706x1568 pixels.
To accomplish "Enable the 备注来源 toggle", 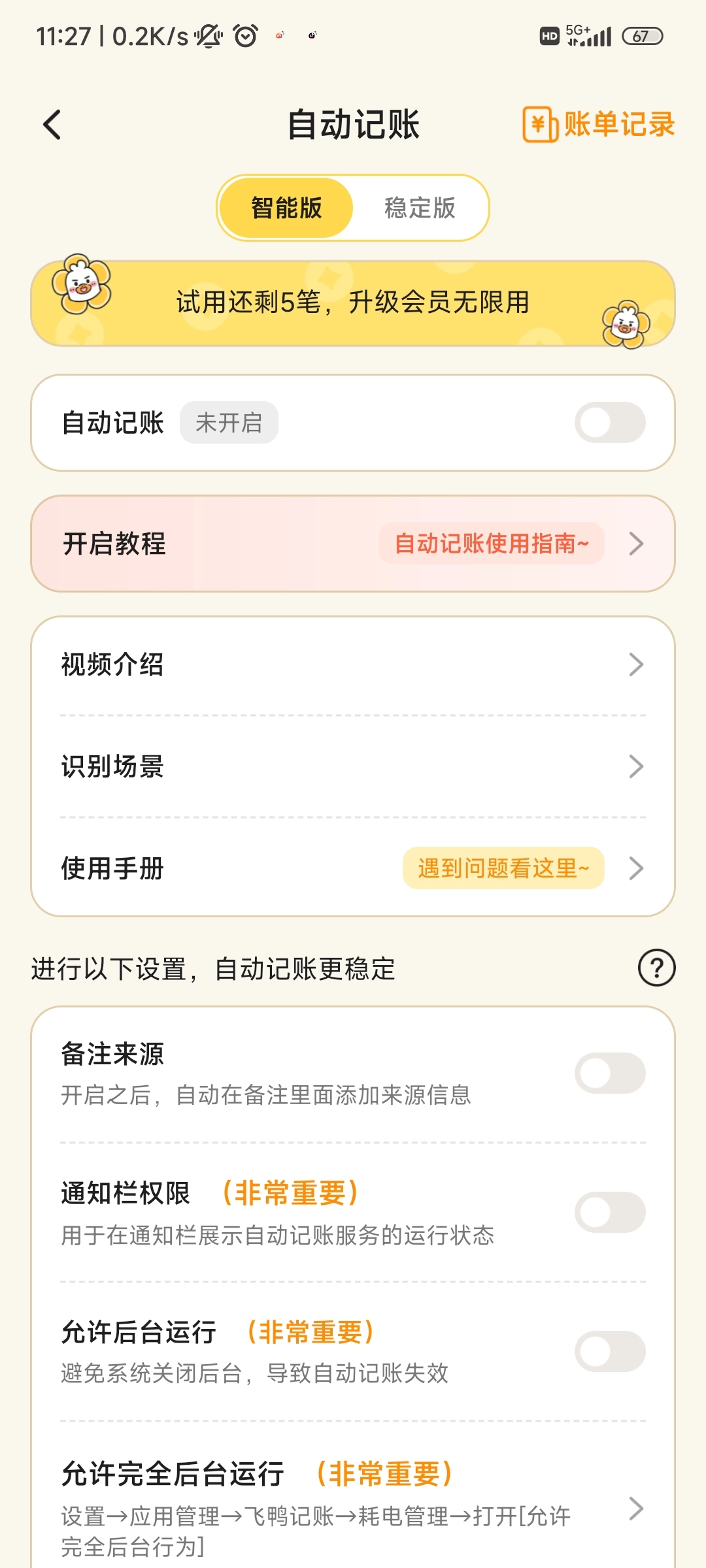I will pos(609,1073).
